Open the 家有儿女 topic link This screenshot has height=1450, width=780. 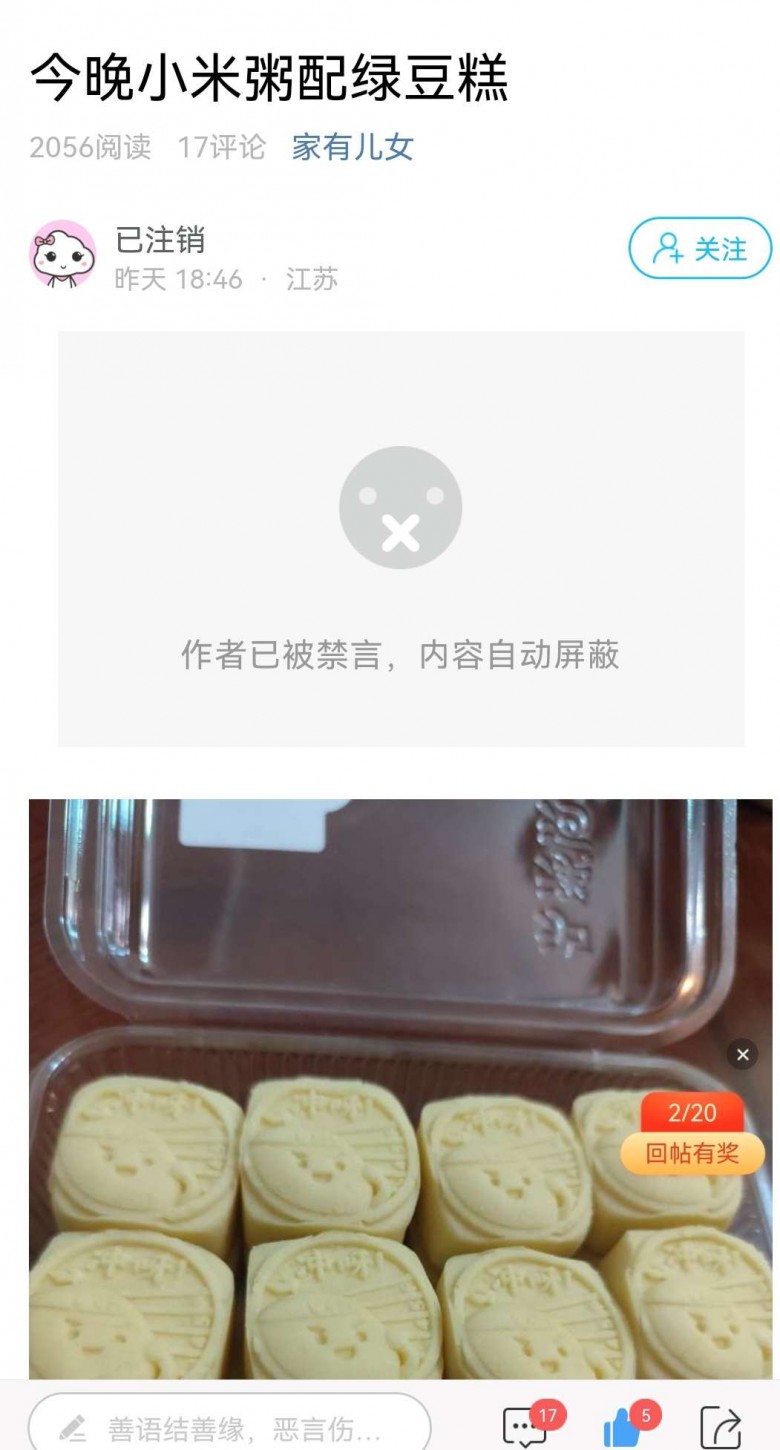click(352, 147)
